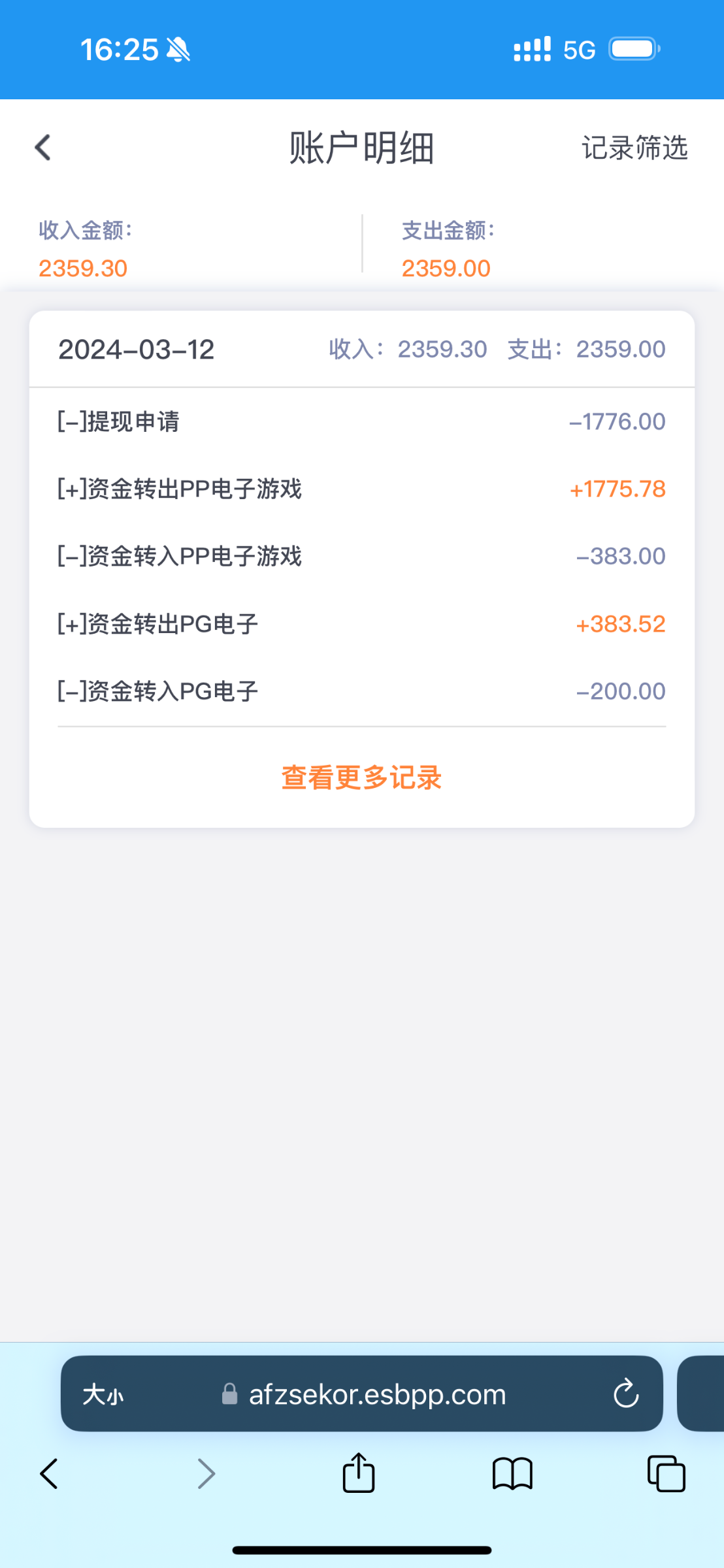Reload the page in Safari
This screenshot has width=724, height=1568.
[625, 1394]
